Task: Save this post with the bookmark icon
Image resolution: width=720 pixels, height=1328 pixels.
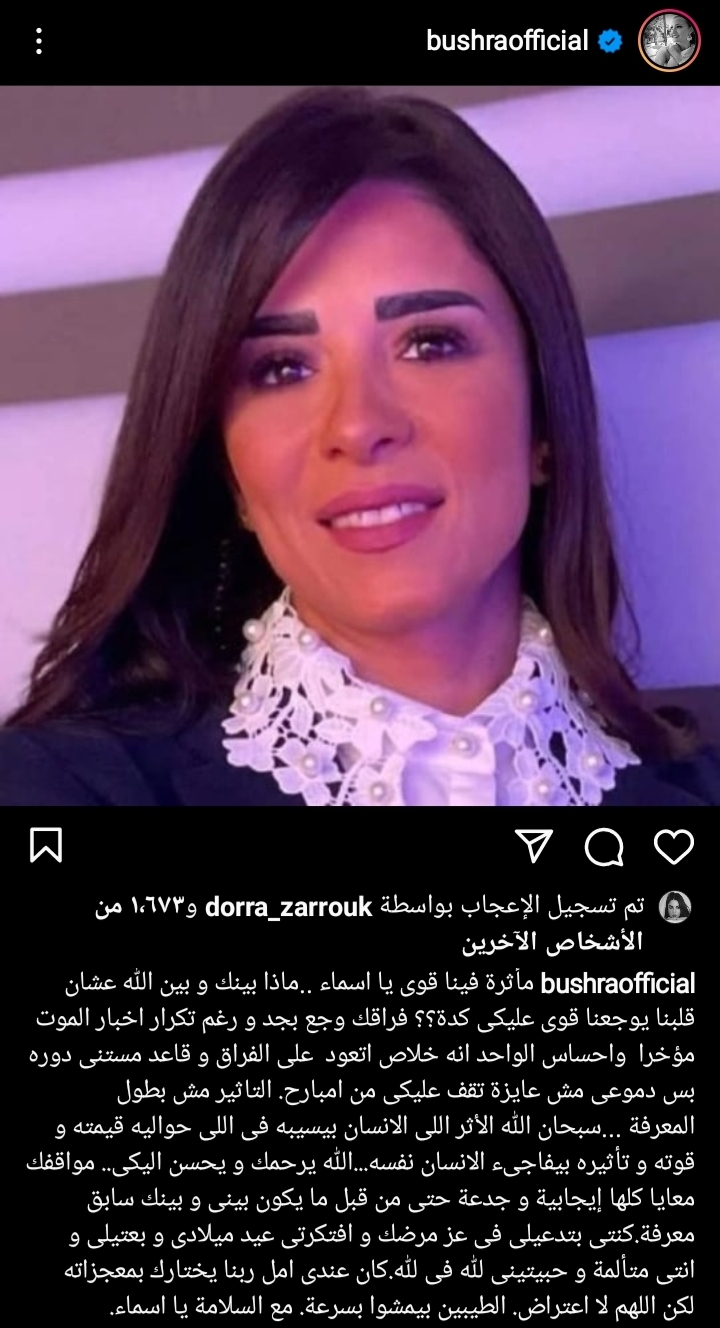Action: pyautogui.click(x=46, y=847)
